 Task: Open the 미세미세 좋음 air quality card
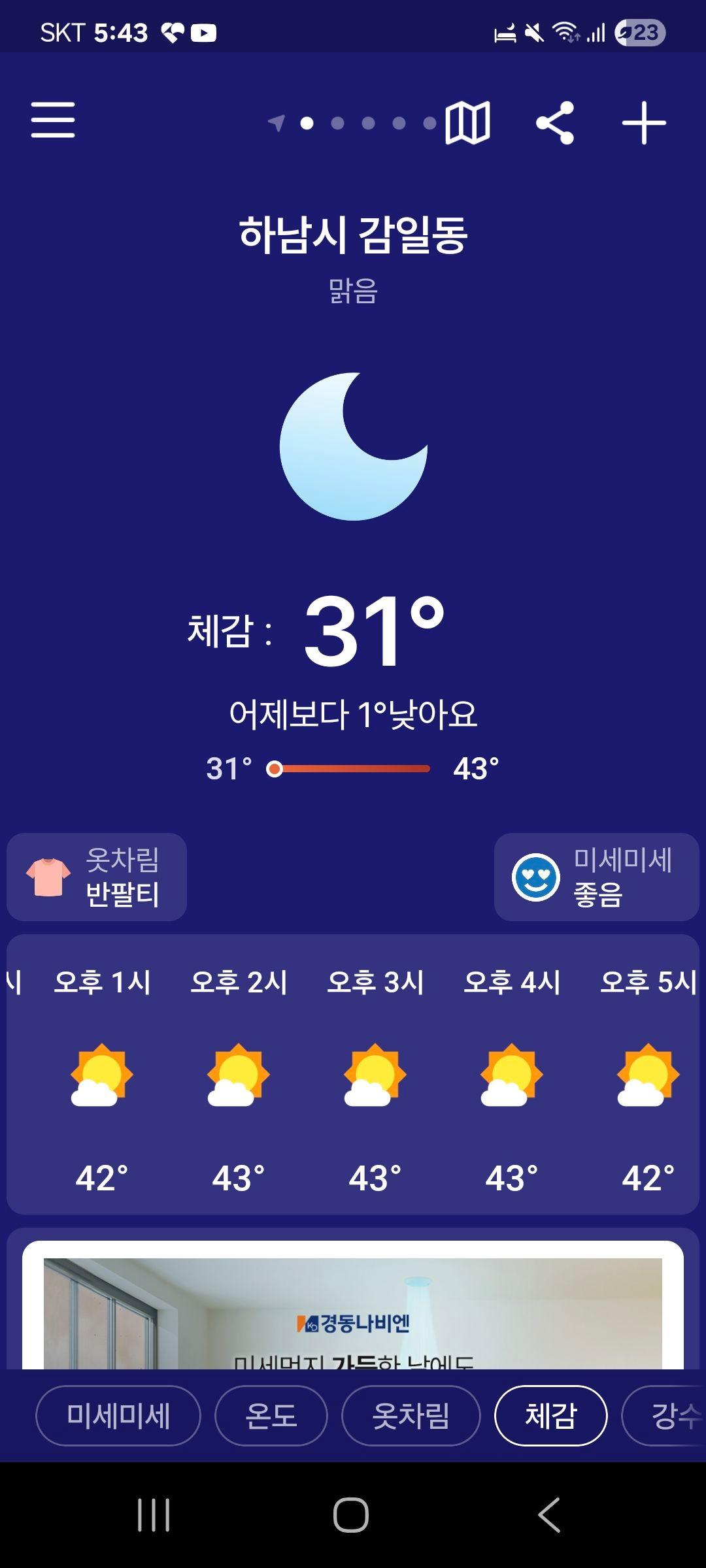[x=596, y=877]
